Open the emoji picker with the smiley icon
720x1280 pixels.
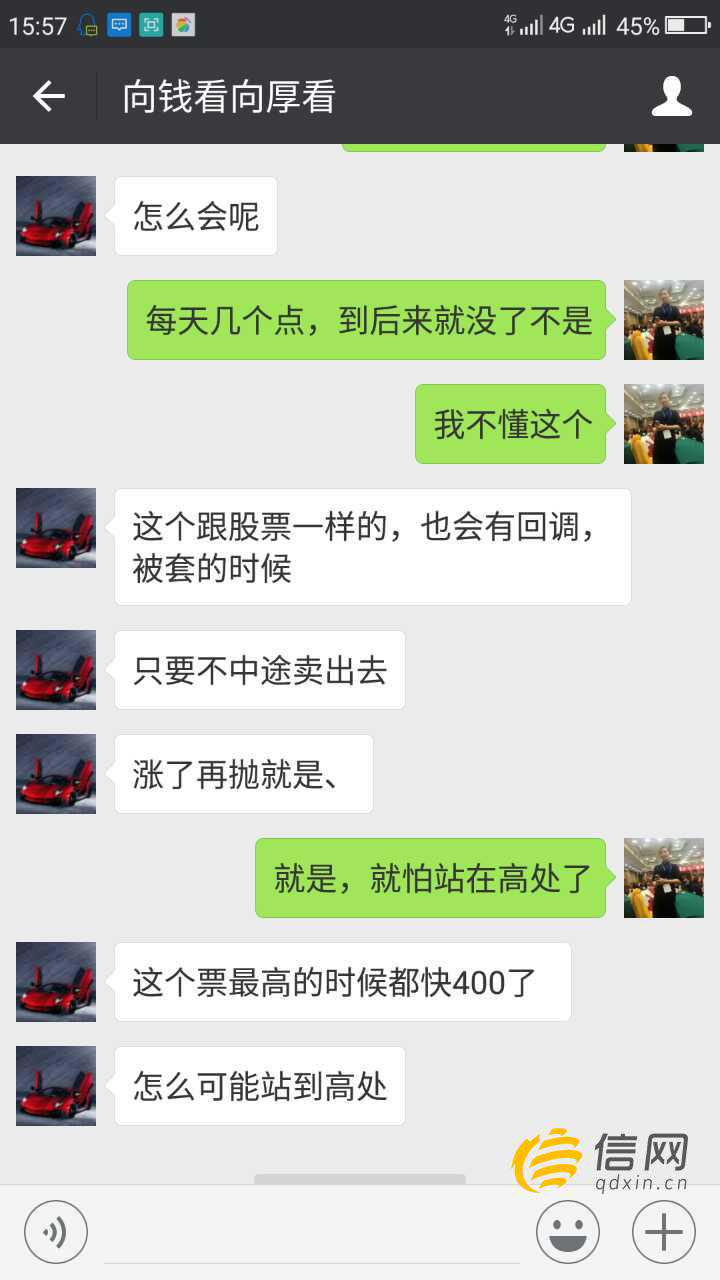click(567, 1231)
